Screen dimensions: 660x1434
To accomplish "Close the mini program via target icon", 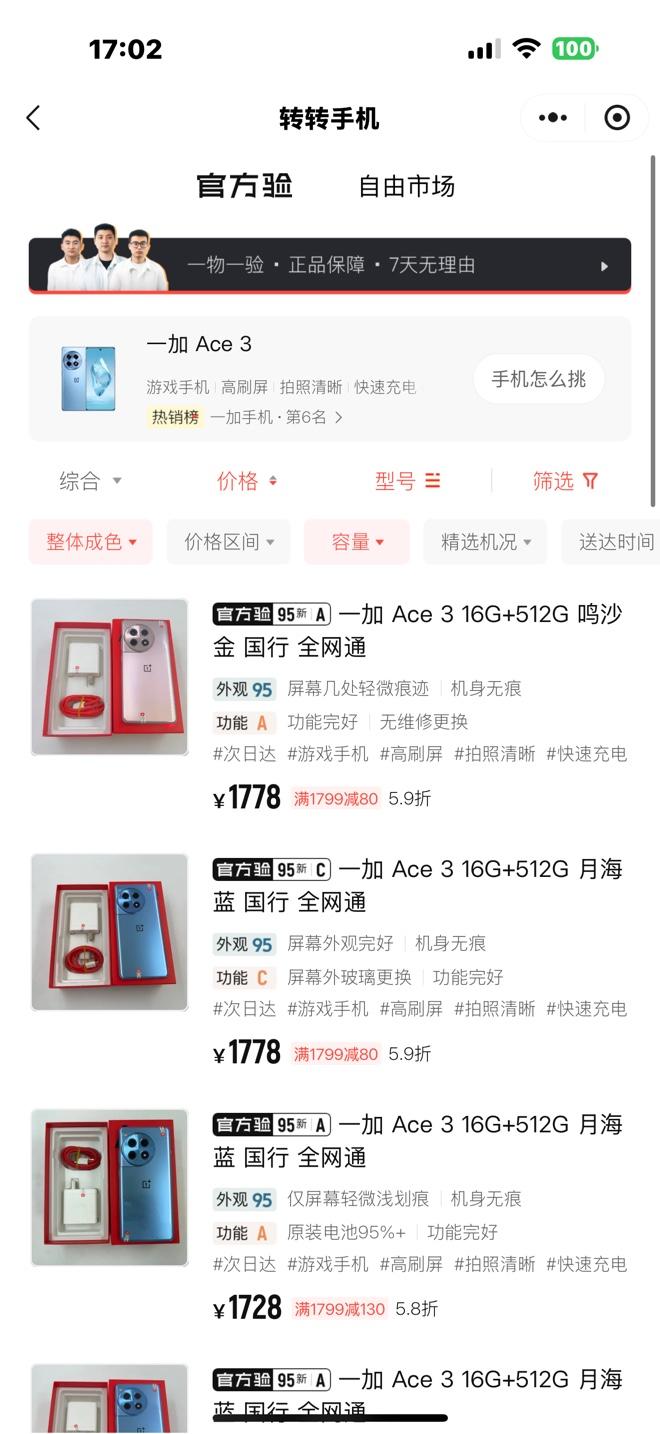I will point(617,118).
